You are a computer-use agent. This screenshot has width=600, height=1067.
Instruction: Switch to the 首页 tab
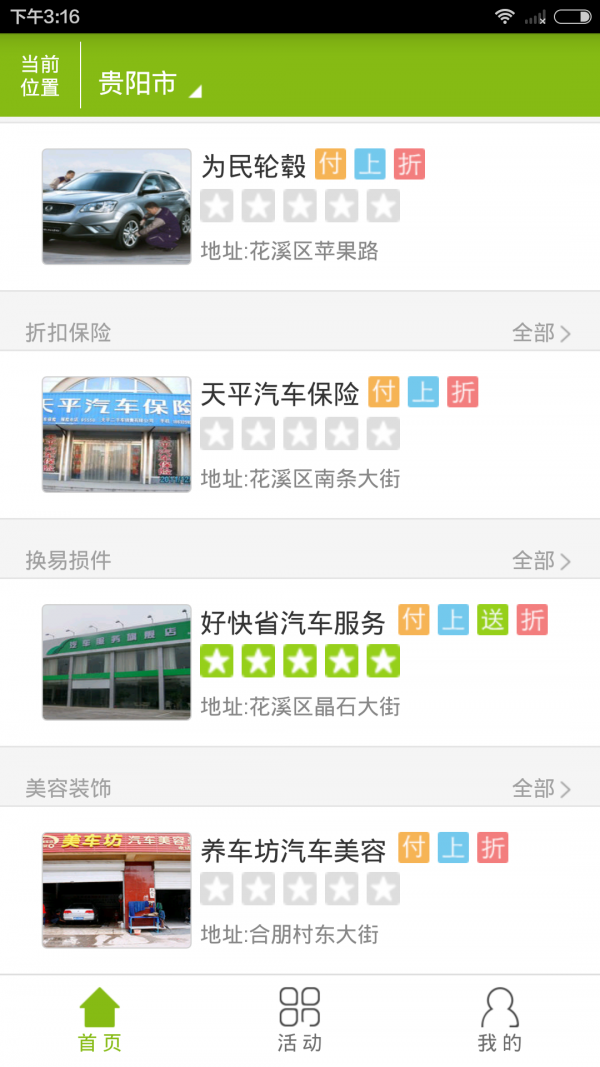tap(100, 1020)
